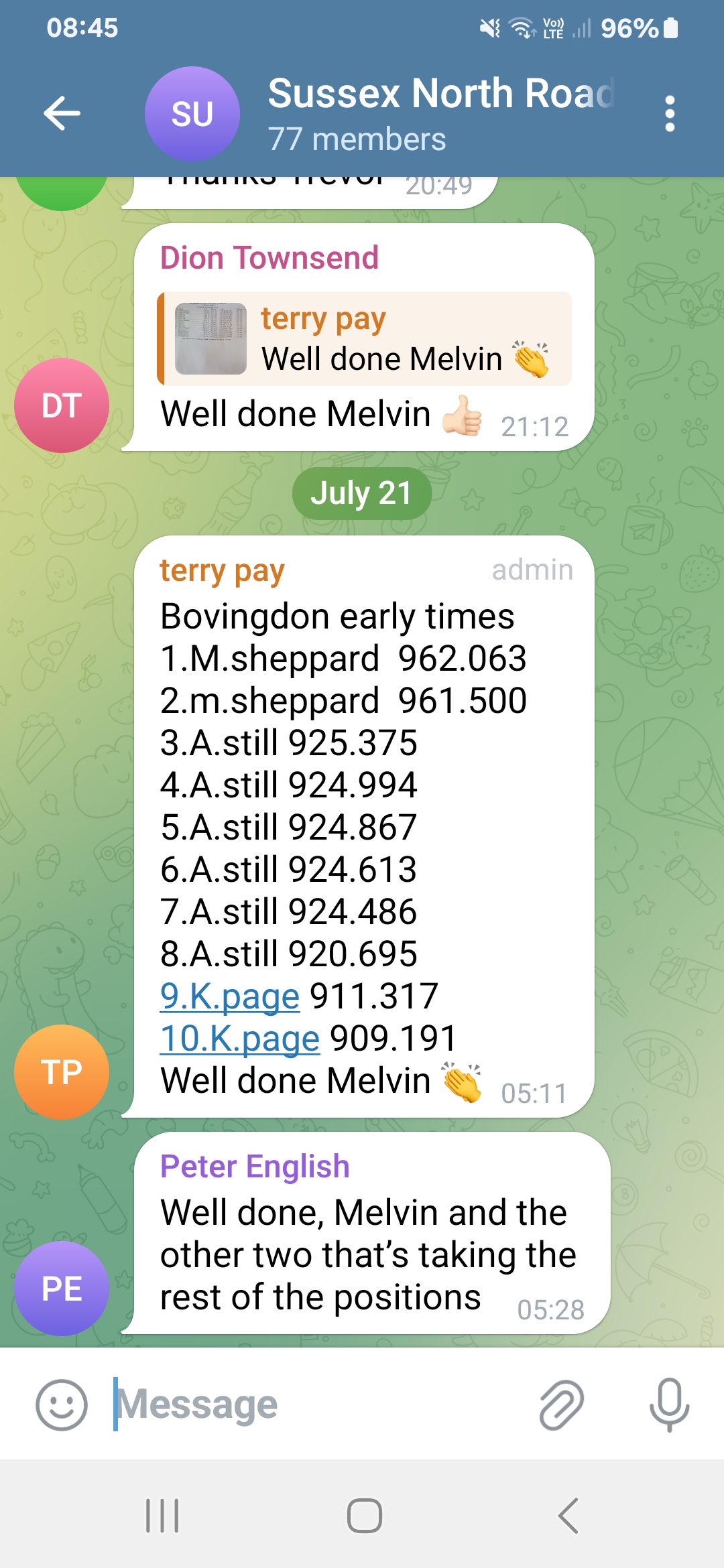Tap the SU group avatar
This screenshot has width=724, height=1568.
pyautogui.click(x=192, y=113)
